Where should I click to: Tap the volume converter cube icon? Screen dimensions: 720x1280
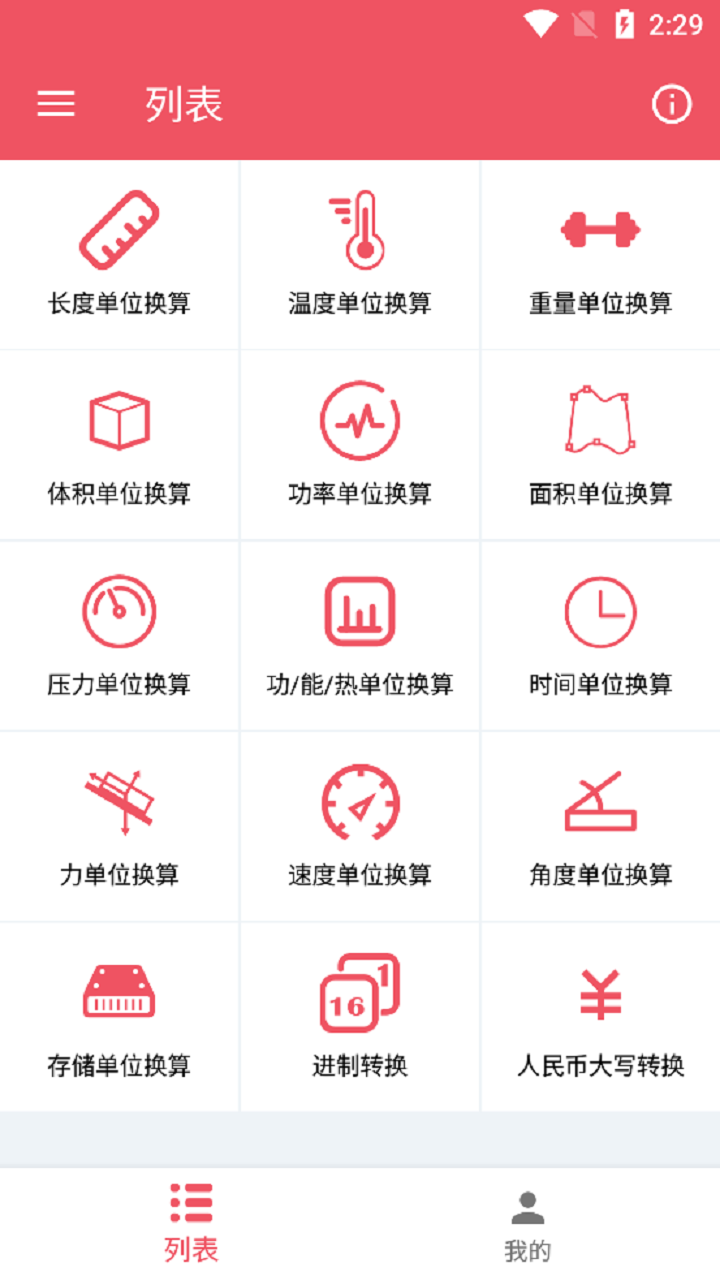click(119, 420)
